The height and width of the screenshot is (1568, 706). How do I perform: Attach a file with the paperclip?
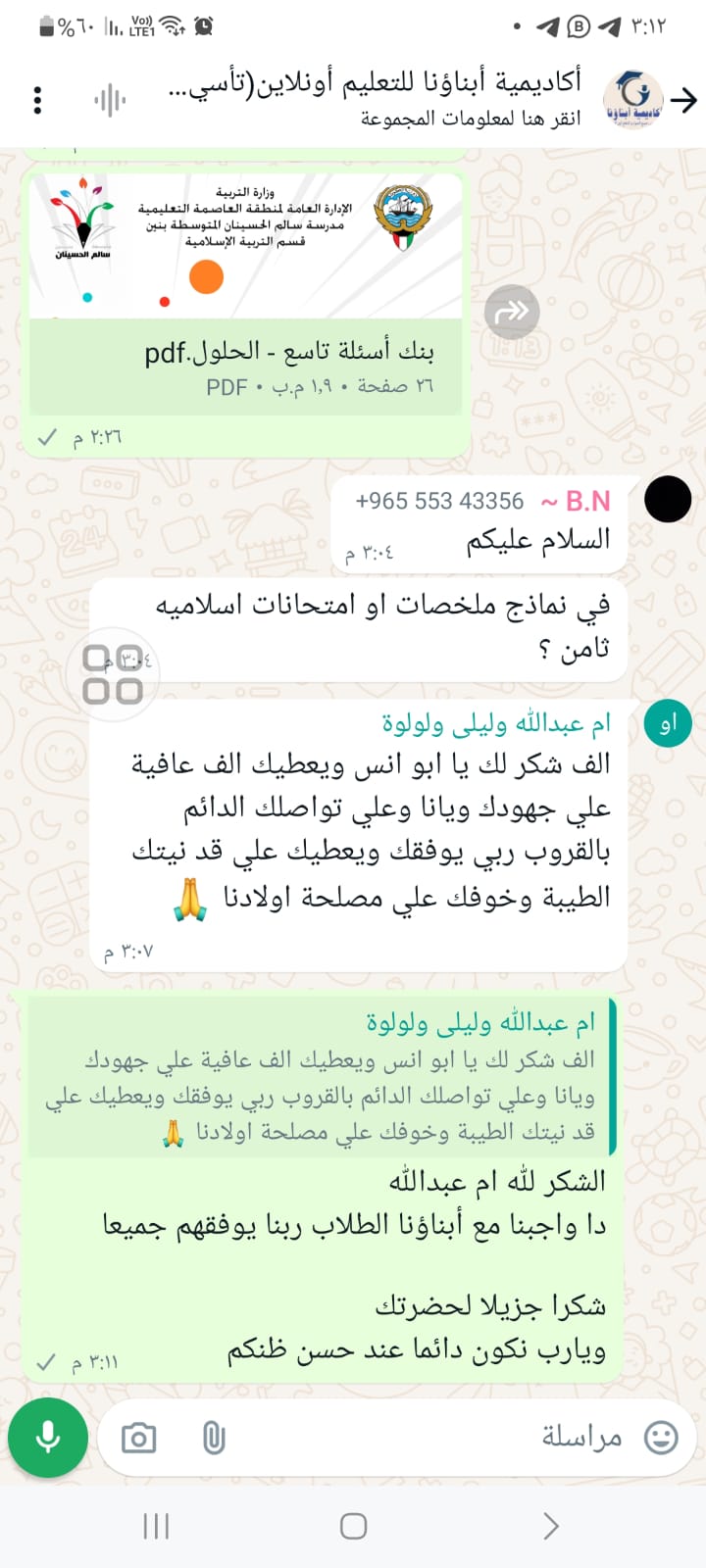(213, 1438)
